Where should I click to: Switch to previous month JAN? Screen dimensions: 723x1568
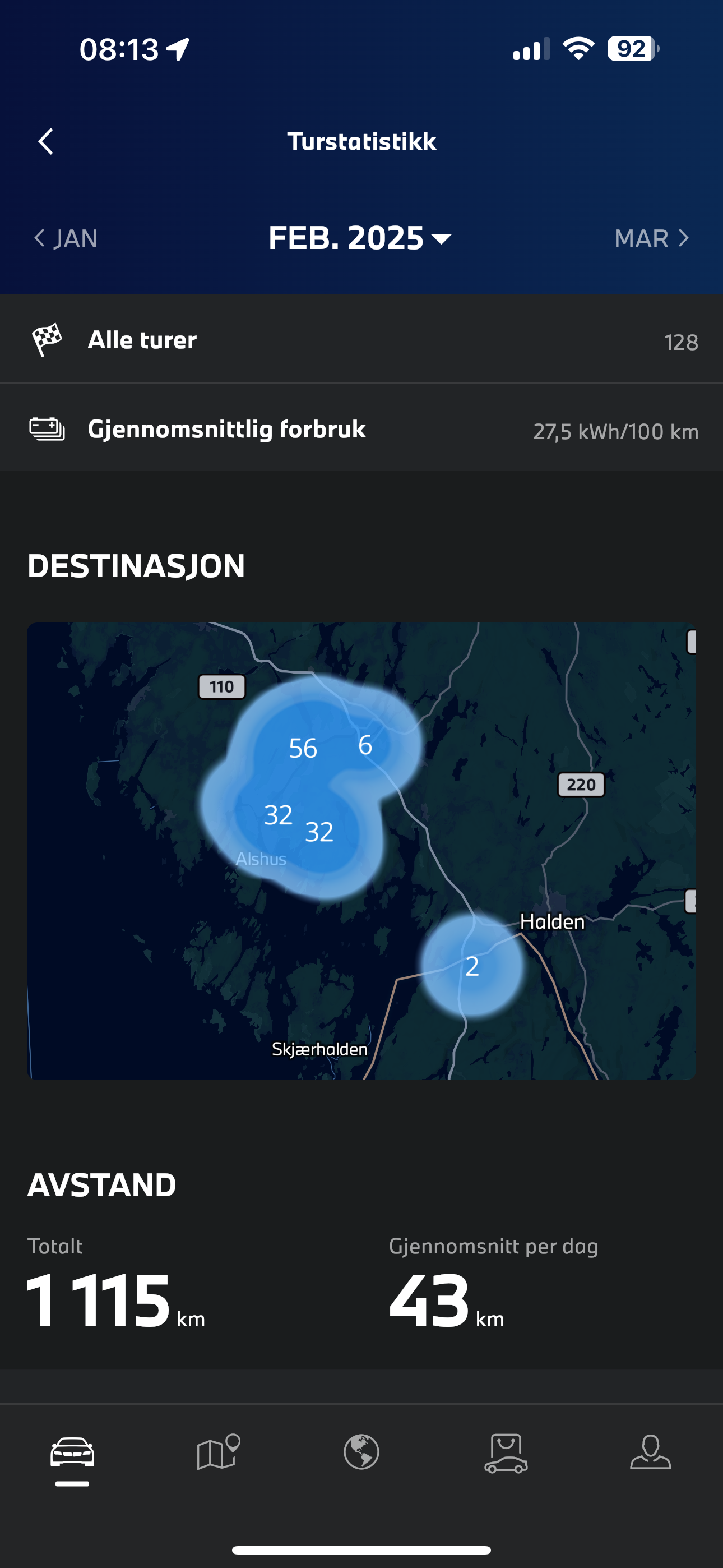[x=66, y=238]
